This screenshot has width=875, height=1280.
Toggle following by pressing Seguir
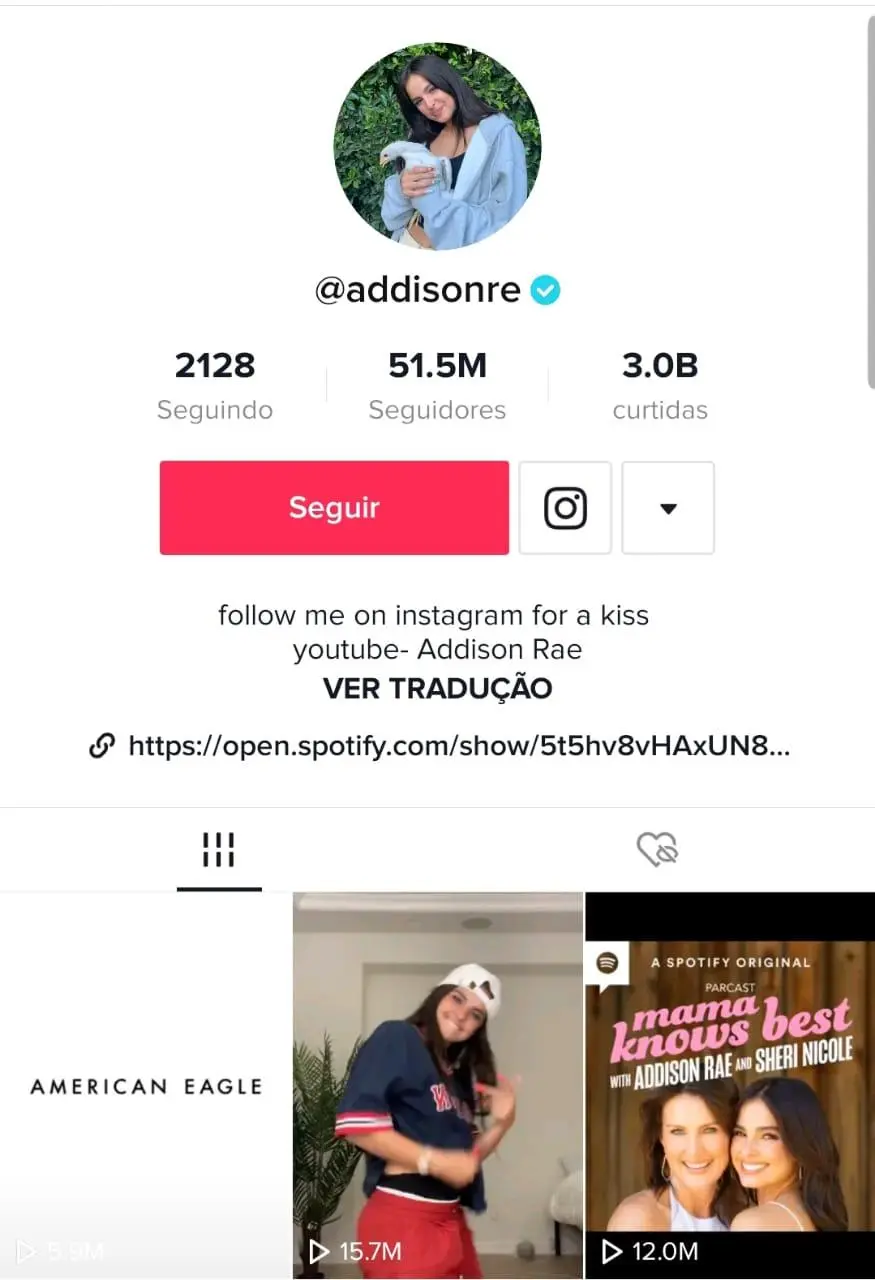point(334,507)
